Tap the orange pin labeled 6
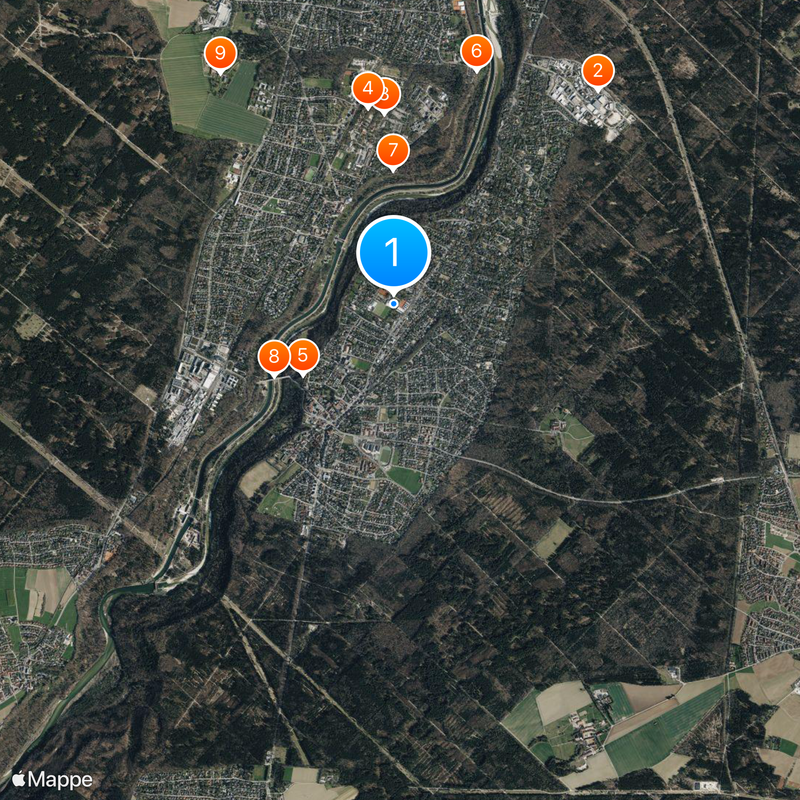The height and width of the screenshot is (800, 800). (476, 50)
